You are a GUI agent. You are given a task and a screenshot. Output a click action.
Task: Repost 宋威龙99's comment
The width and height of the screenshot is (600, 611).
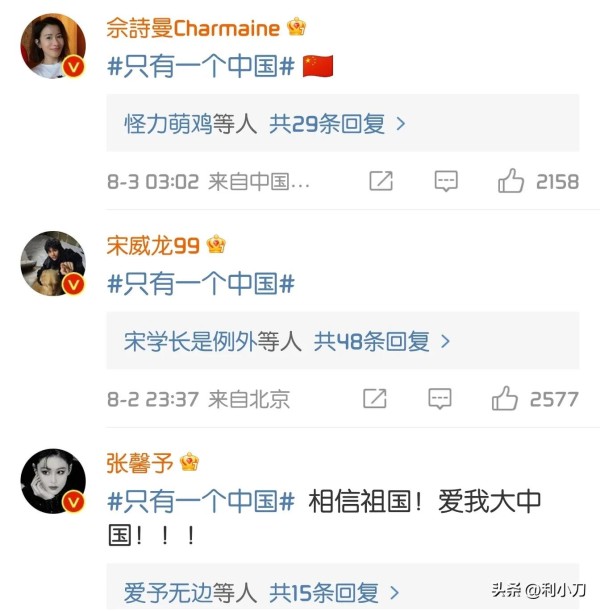[375, 399]
